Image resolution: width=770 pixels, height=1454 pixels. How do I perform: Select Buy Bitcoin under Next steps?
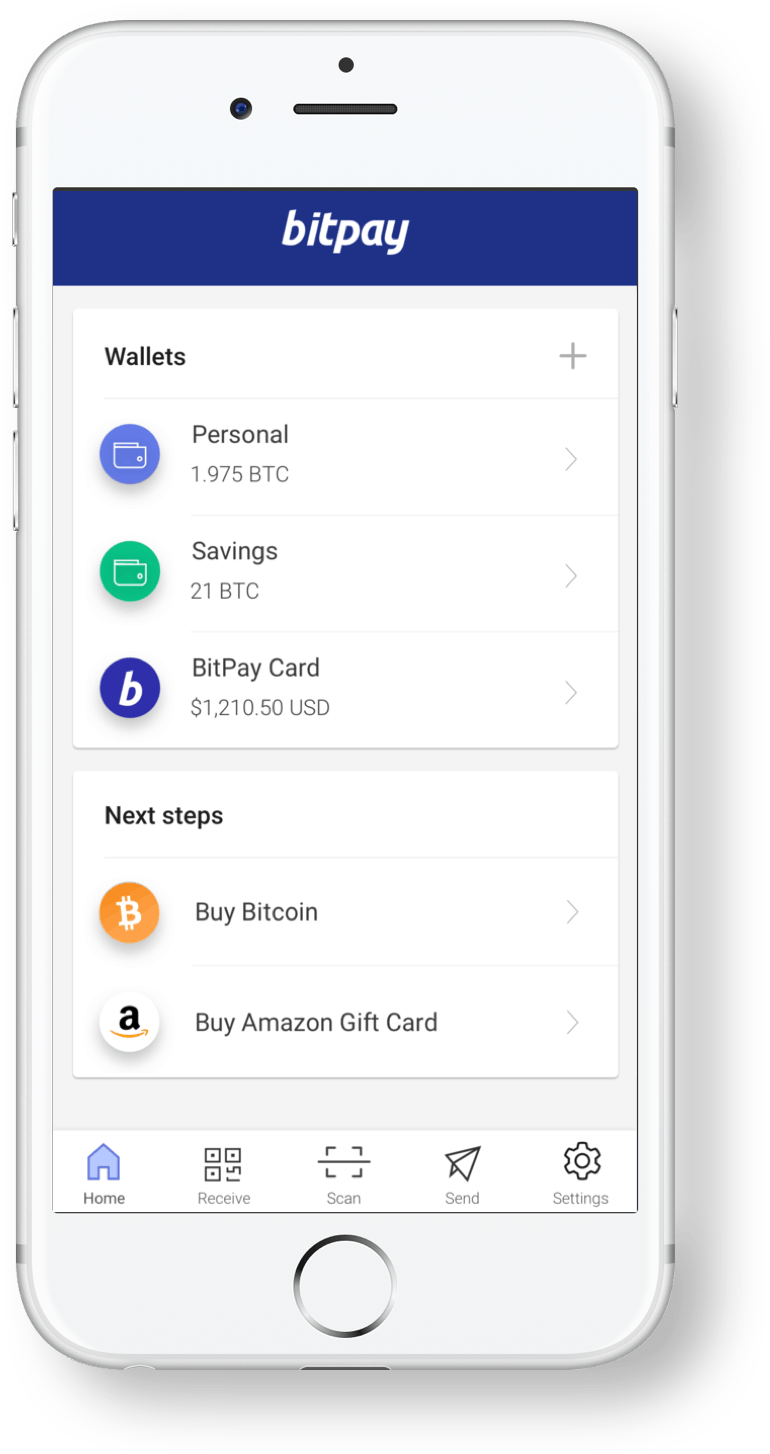345,912
